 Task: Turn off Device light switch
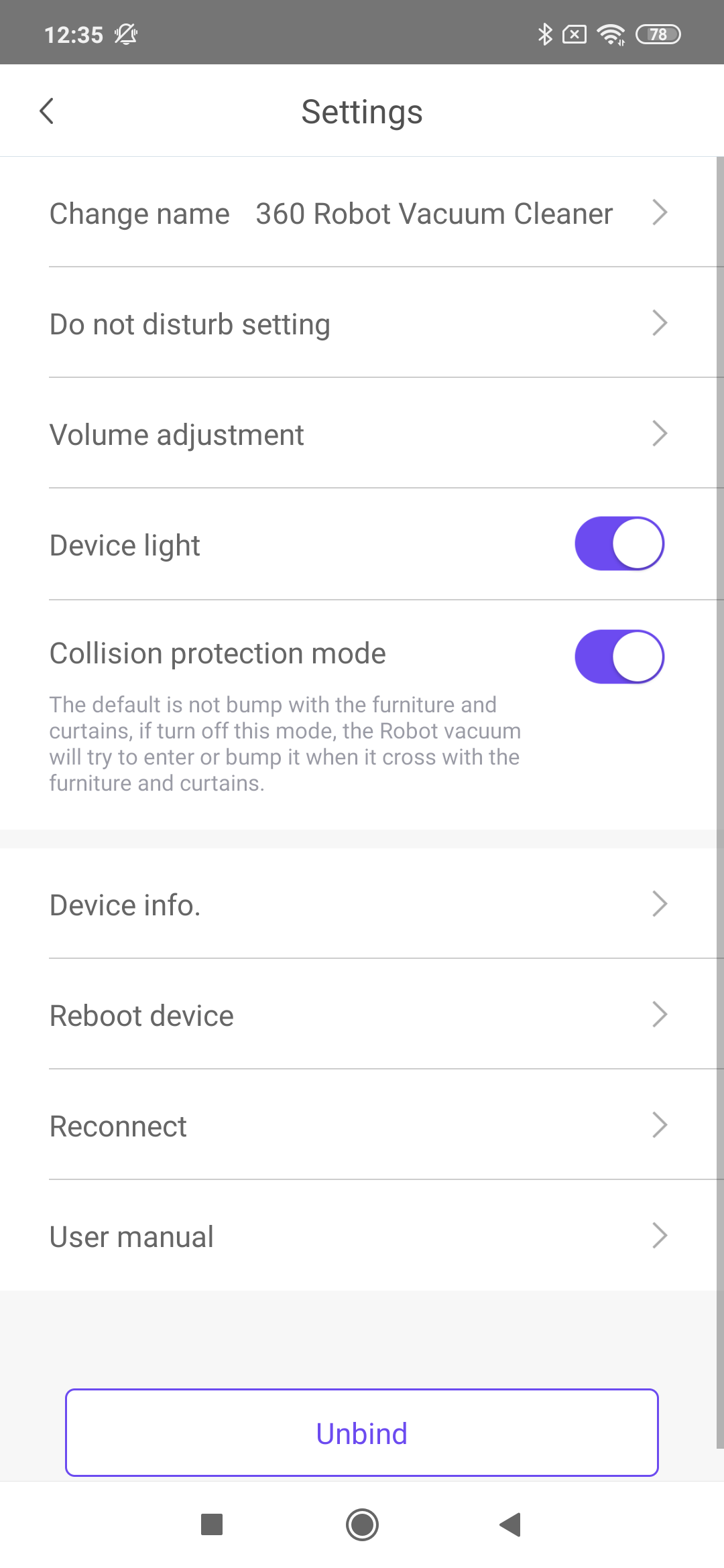619,543
